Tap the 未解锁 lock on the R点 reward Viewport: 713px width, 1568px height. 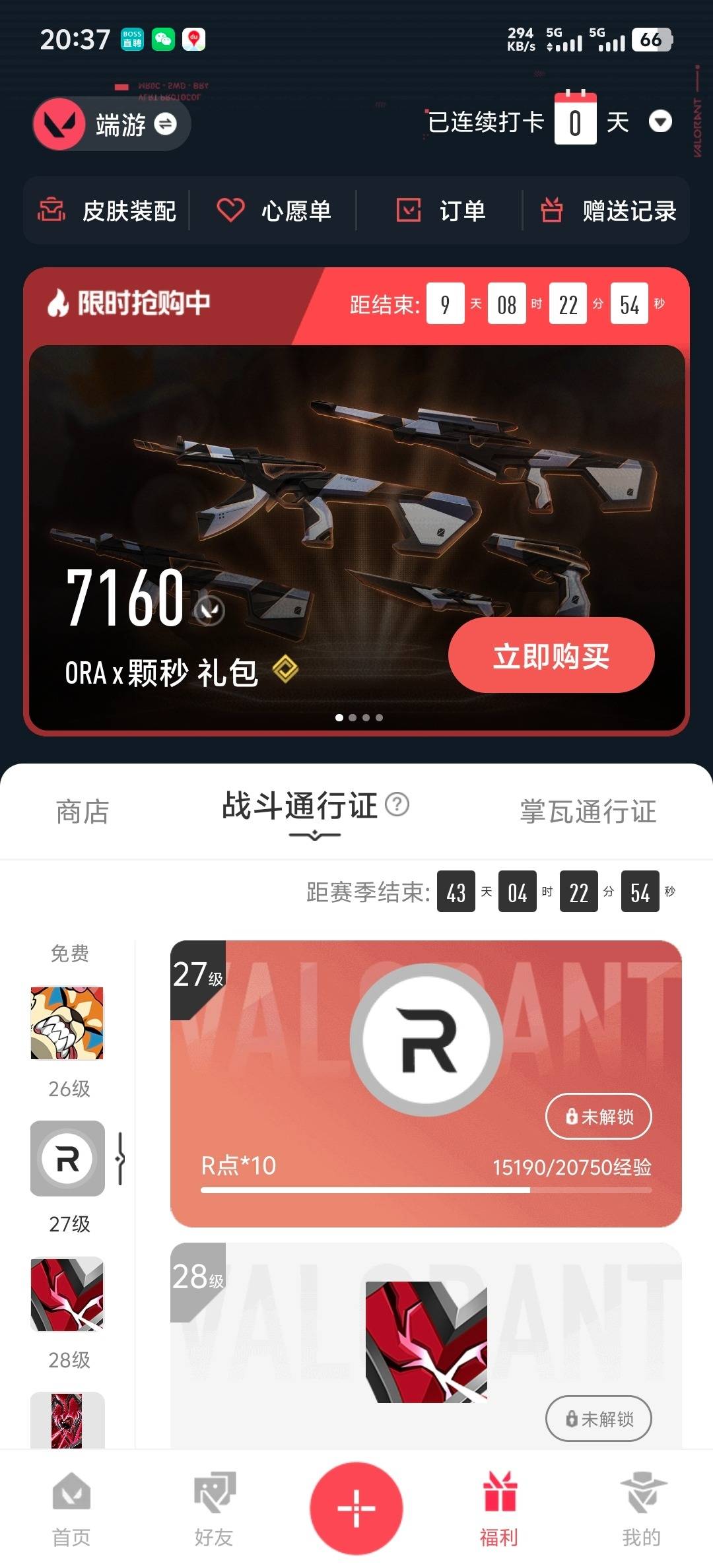point(597,1116)
